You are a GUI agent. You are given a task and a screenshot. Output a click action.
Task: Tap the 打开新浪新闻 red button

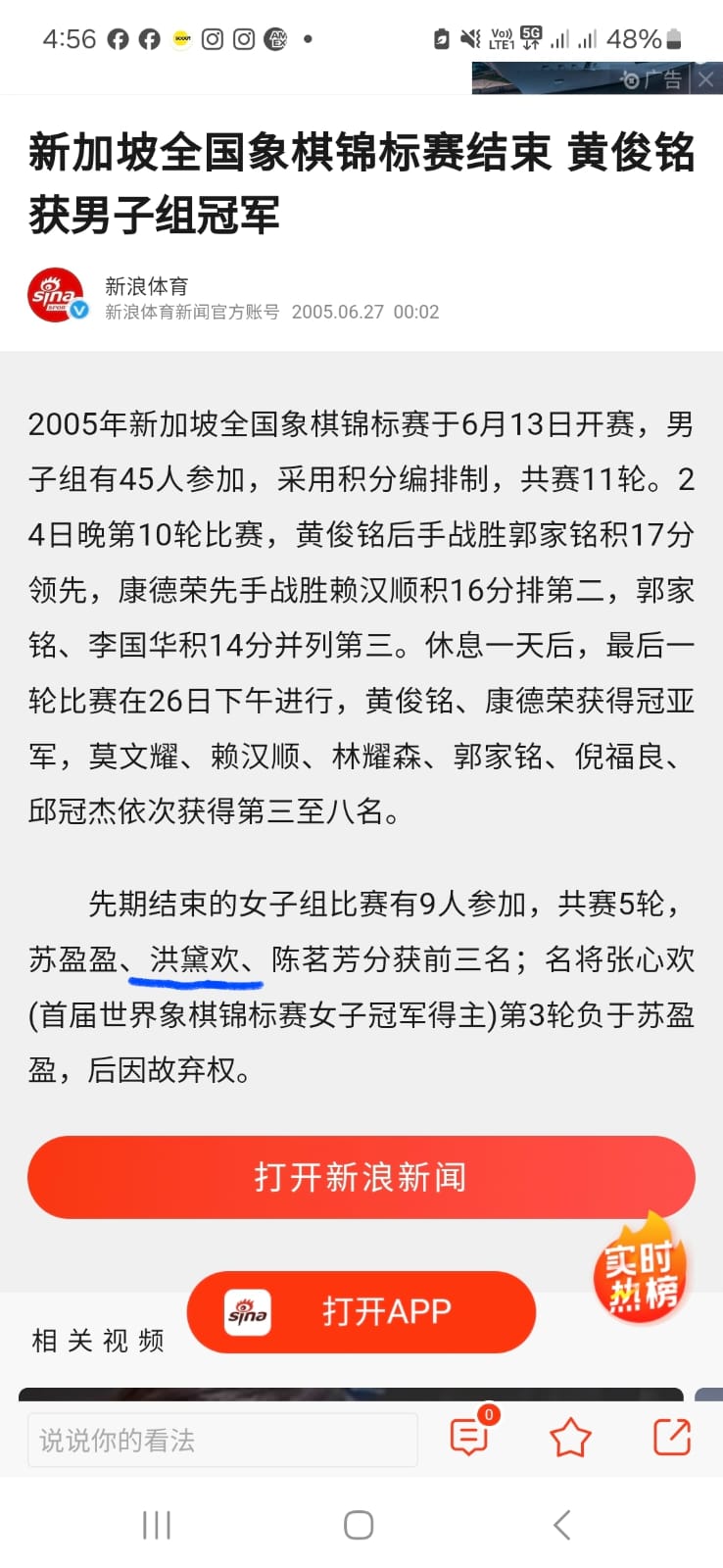(361, 1177)
